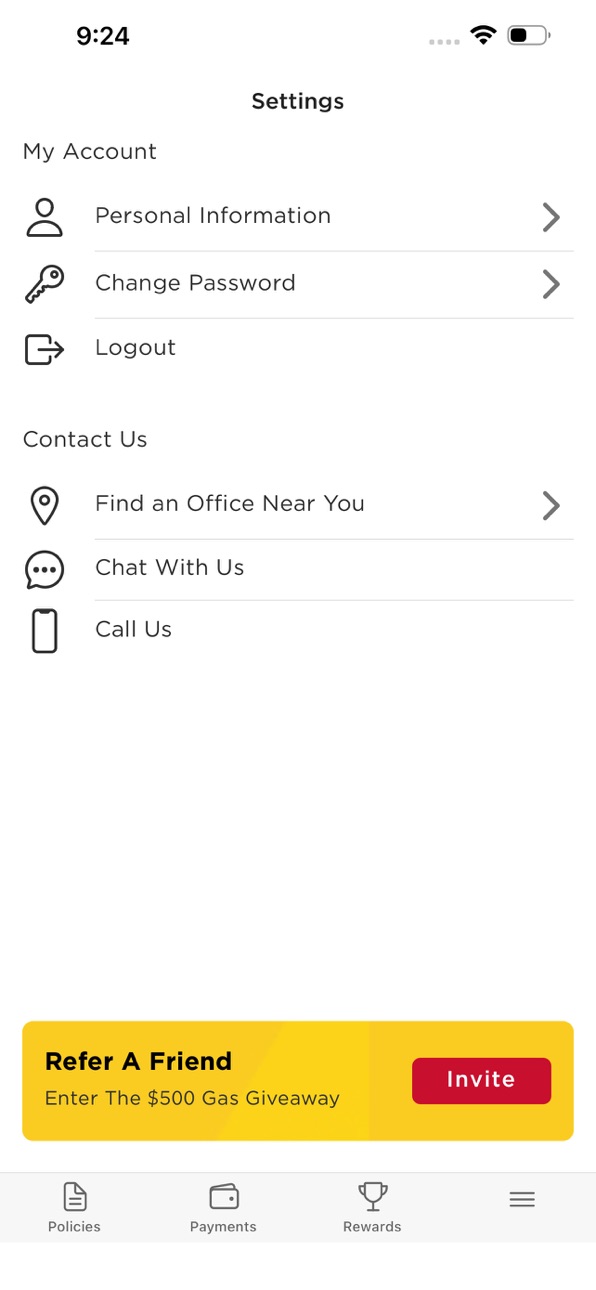Viewport: 596px width, 1290px height.
Task: Tap the red Invite button
Action: point(481,1080)
